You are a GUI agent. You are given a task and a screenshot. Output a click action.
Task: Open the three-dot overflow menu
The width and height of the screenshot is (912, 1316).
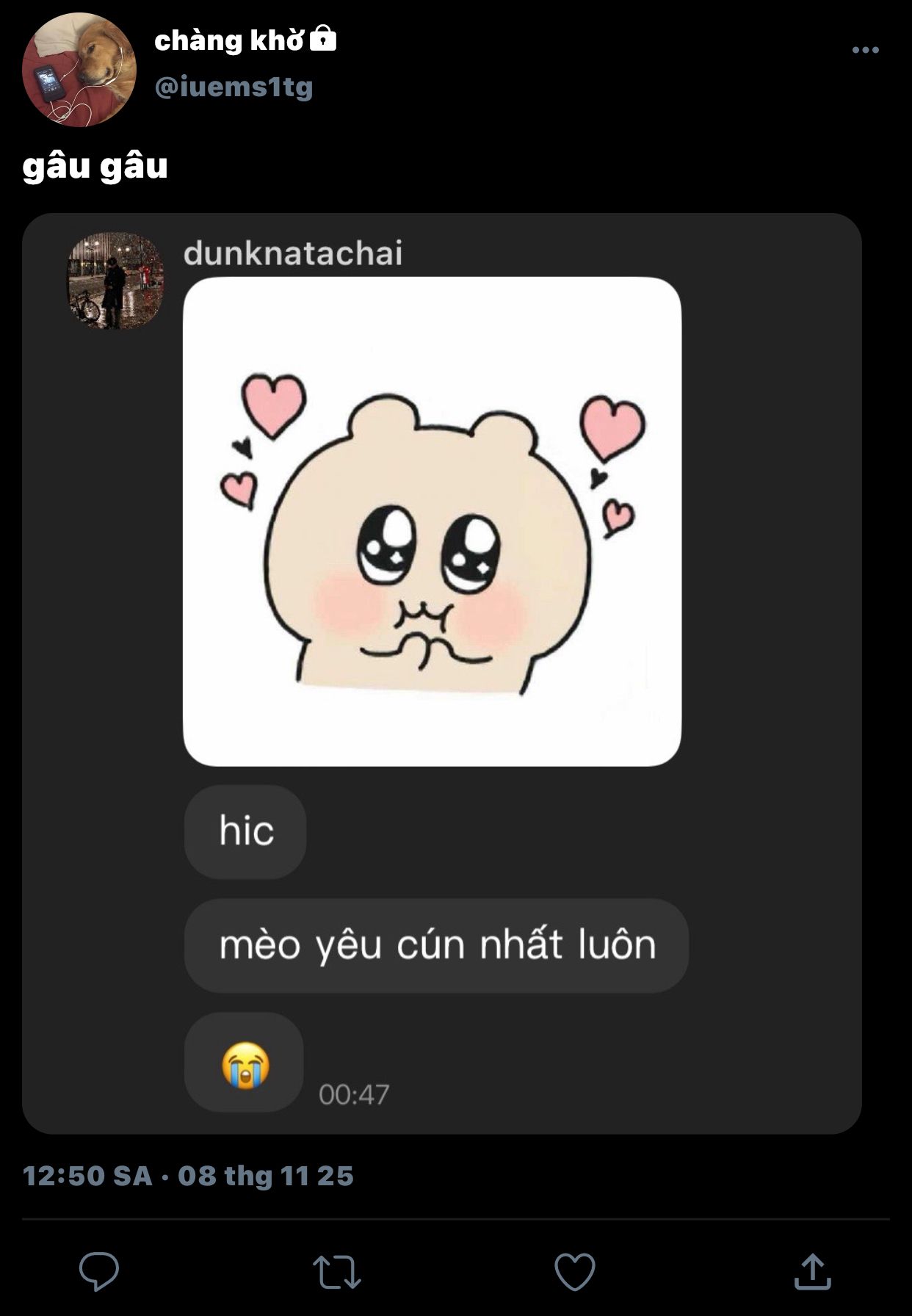click(x=865, y=50)
